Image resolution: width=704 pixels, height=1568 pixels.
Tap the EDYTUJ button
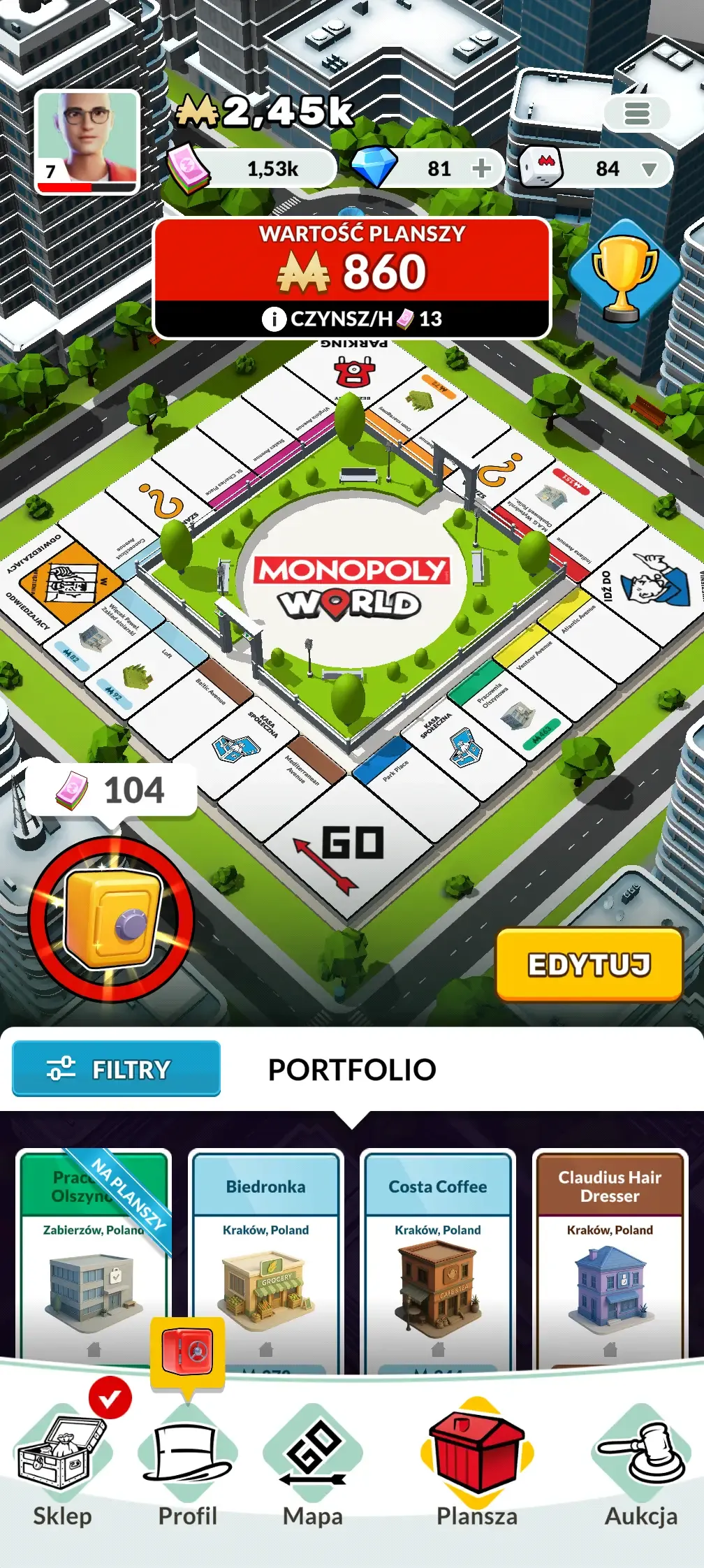[x=589, y=964]
